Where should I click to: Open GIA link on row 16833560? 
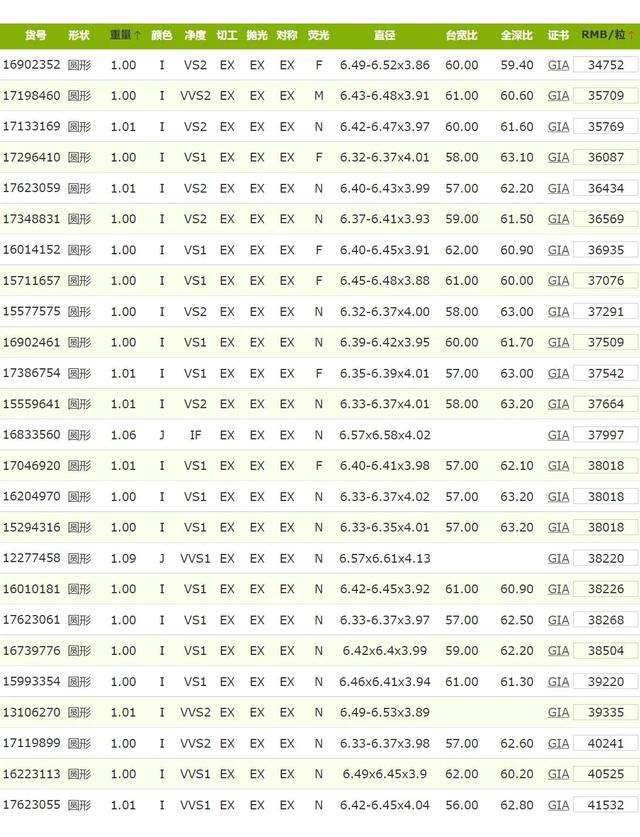coord(558,435)
